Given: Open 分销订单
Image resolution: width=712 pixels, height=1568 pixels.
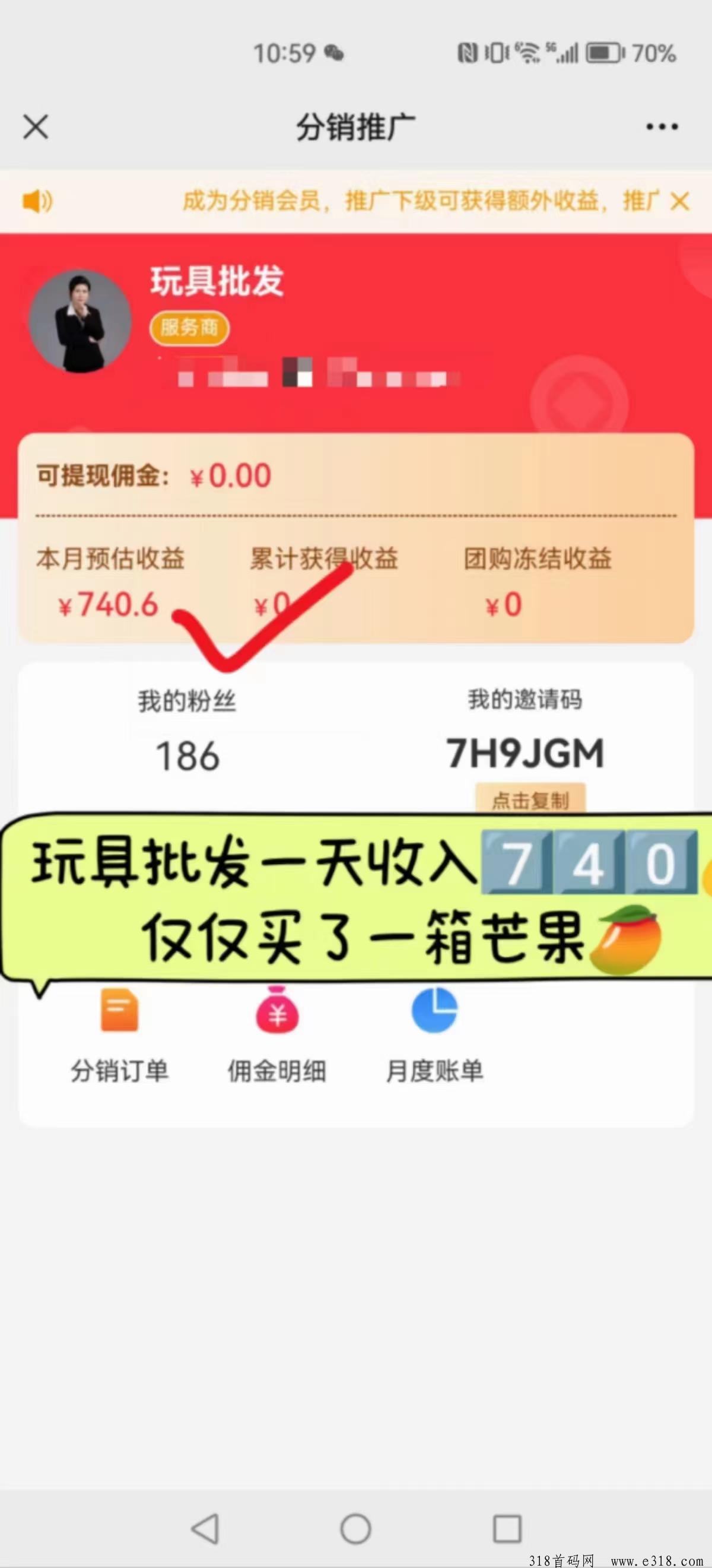Looking at the screenshot, I should click(119, 1036).
